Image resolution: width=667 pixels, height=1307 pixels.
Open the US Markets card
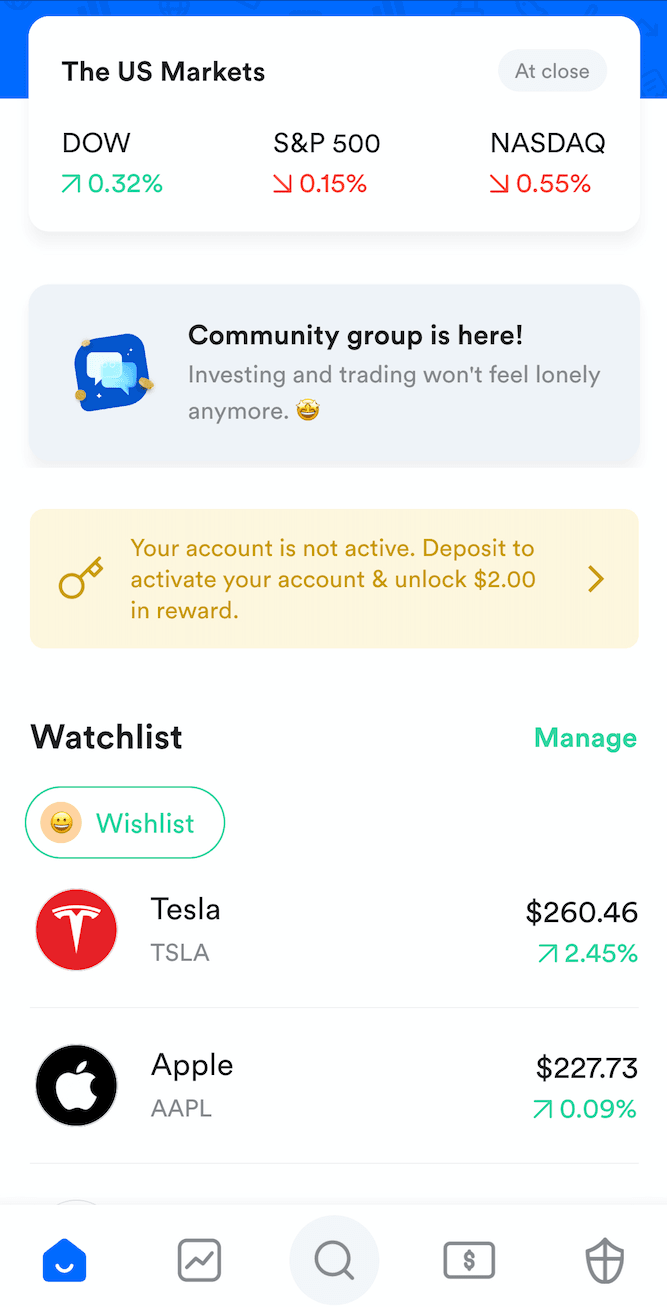[334, 125]
